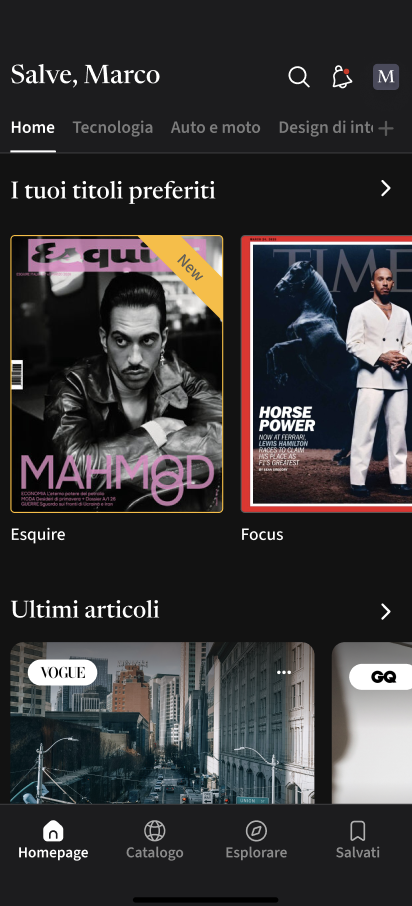The width and height of the screenshot is (412, 906).
Task: Open the Salvati tab
Action: pos(358,840)
